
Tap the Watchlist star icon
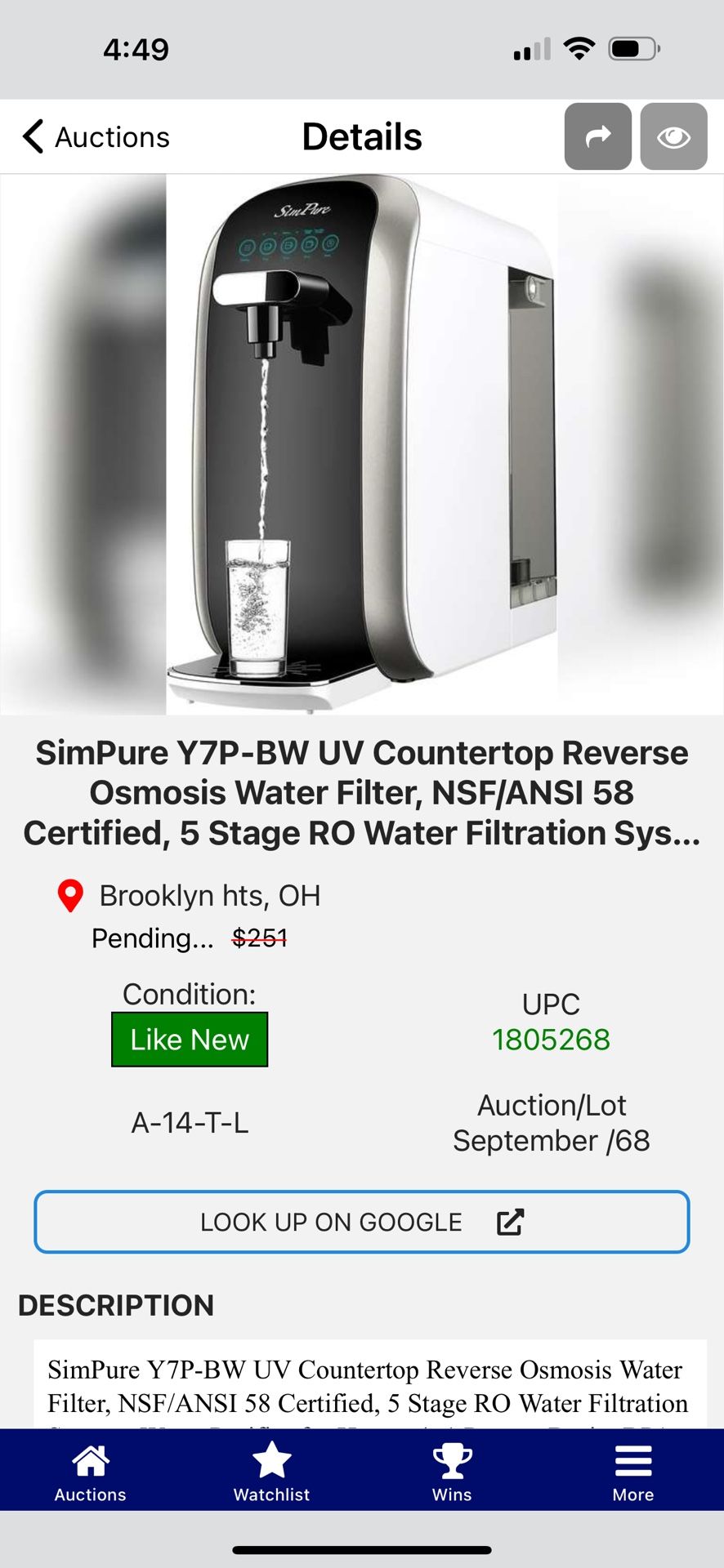[270, 1459]
